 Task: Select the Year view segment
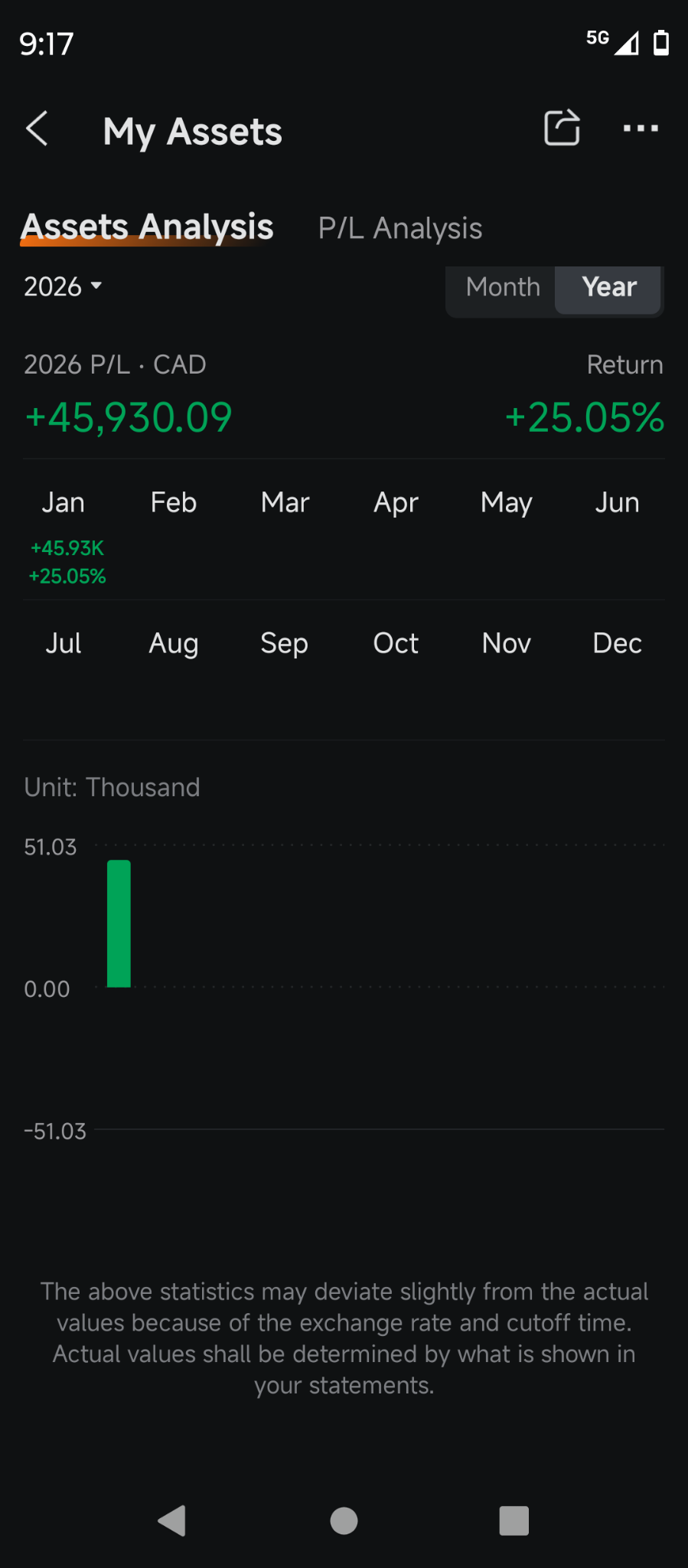click(609, 287)
